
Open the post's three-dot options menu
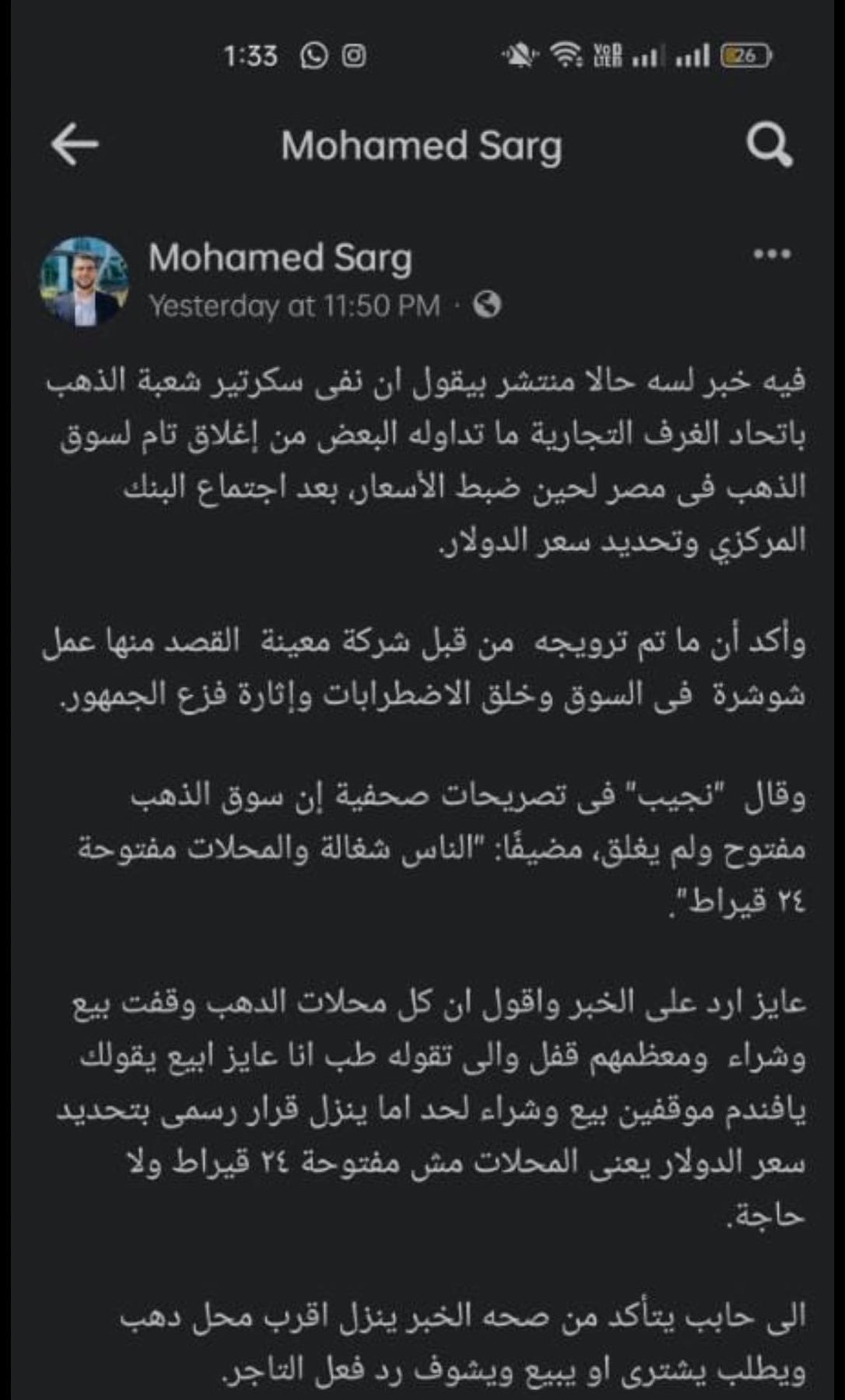[772, 254]
